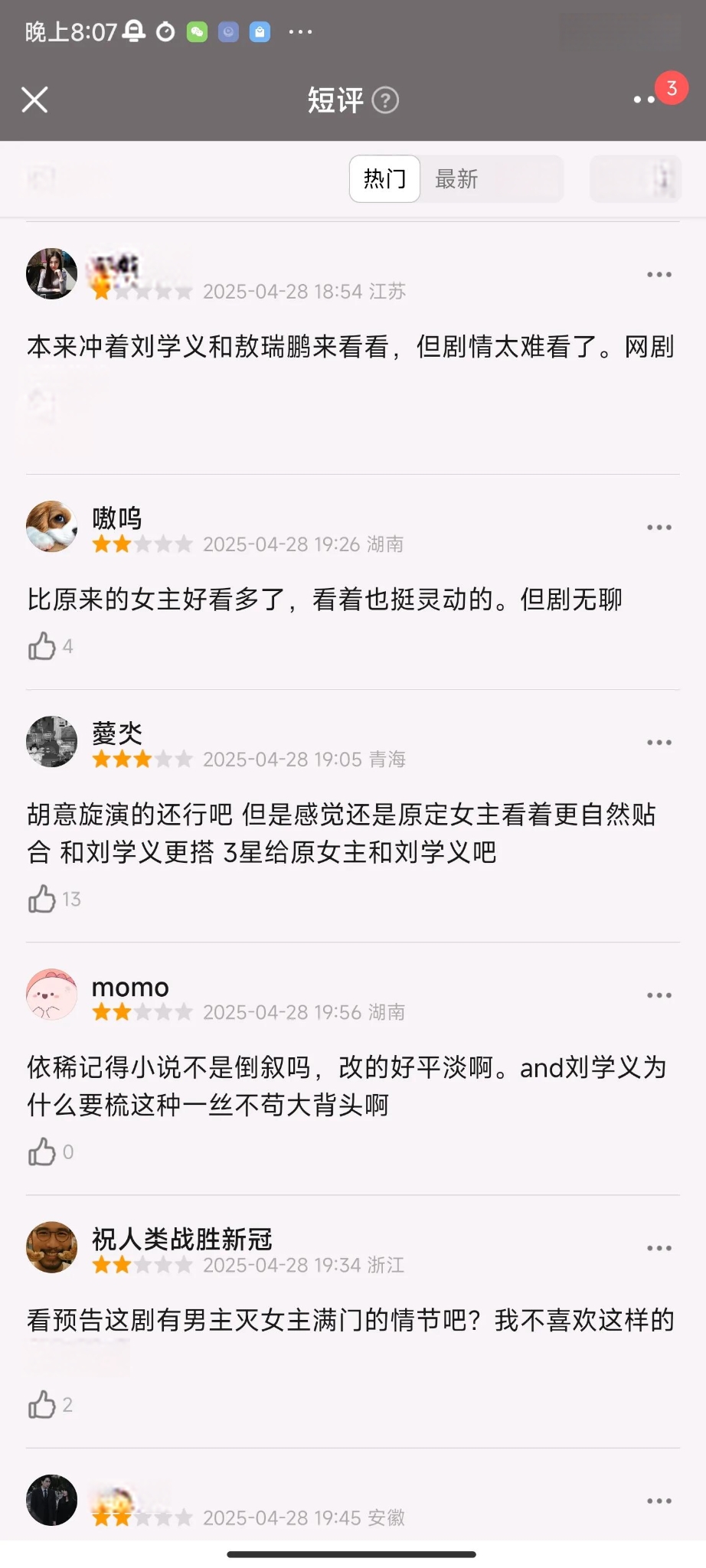Switch to the 最新 tab

click(x=456, y=179)
